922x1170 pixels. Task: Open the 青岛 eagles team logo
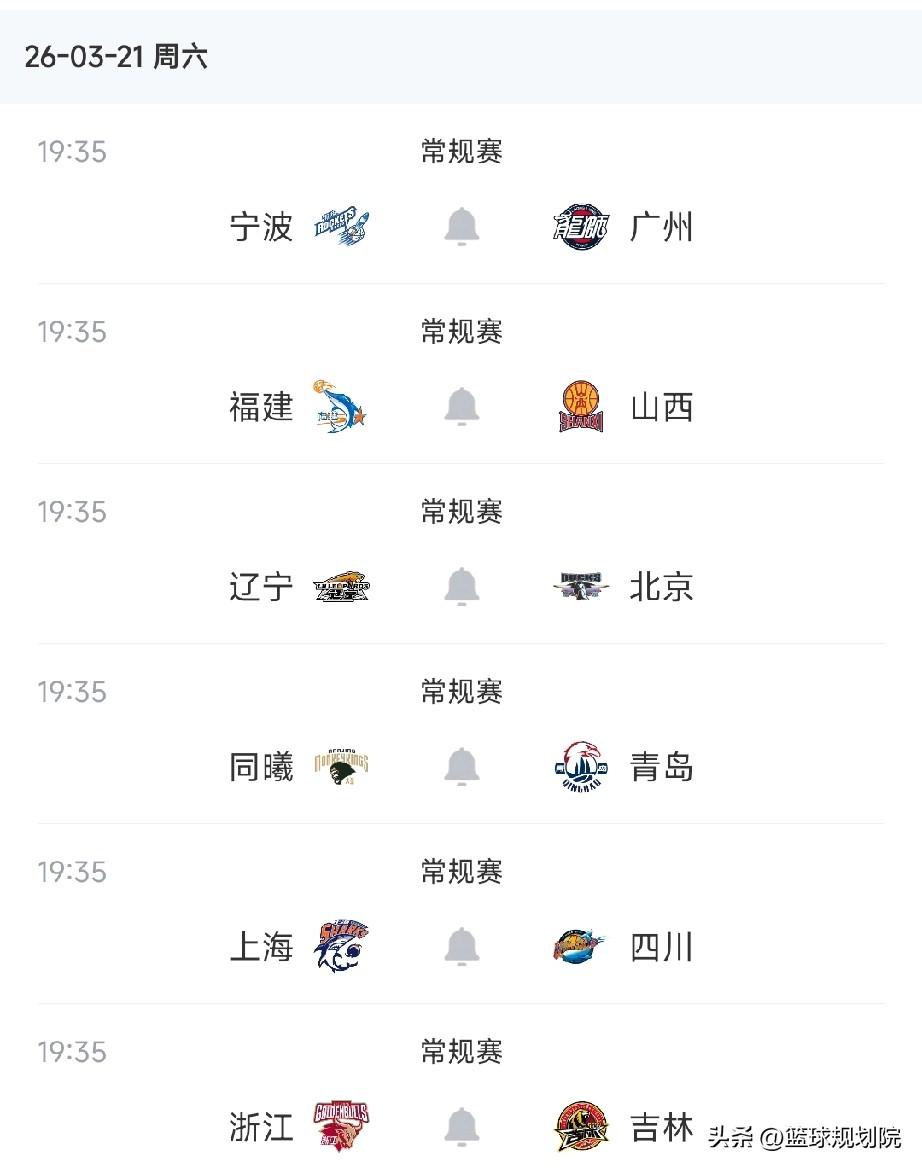click(x=580, y=768)
